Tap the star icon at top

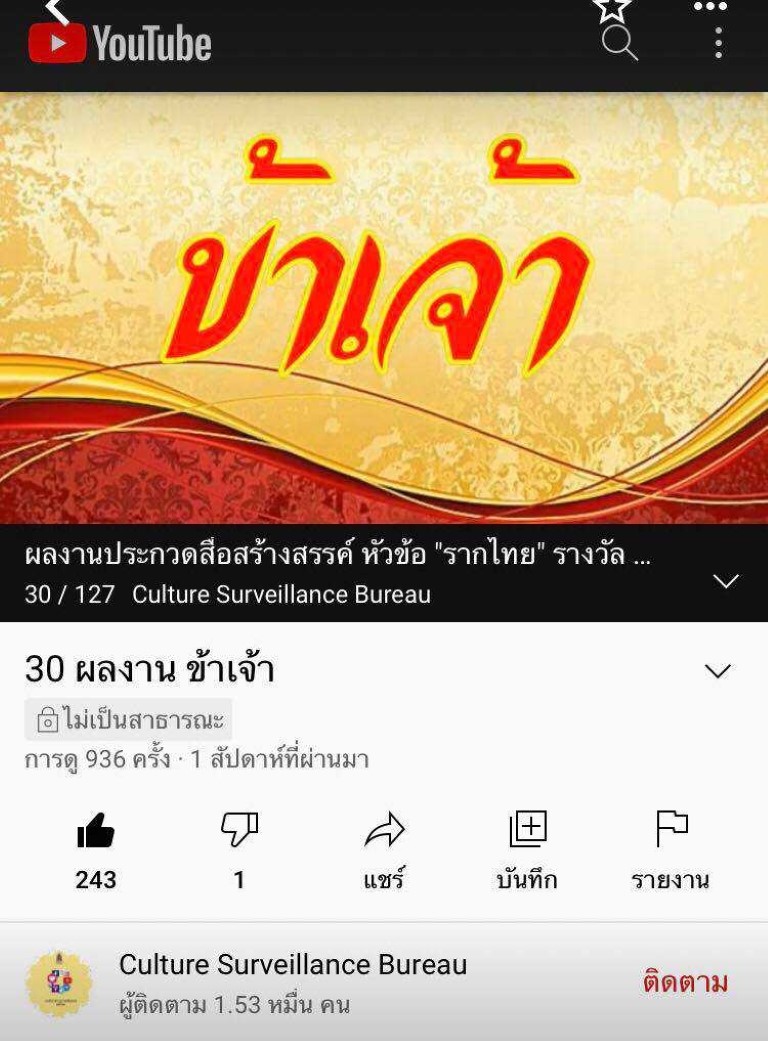(612, 9)
